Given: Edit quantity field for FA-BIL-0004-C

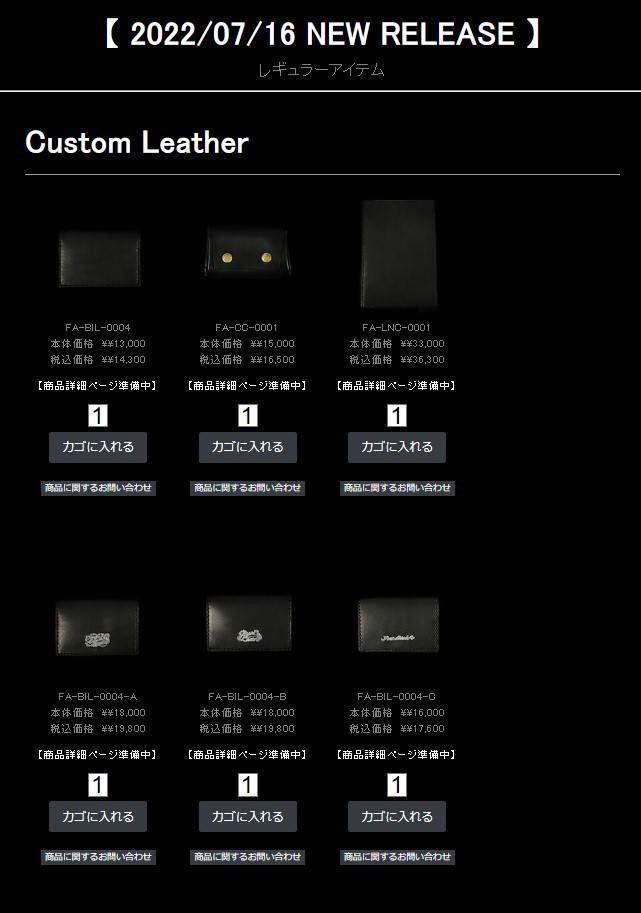Looking at the screenshot, I should coord(397,785).
